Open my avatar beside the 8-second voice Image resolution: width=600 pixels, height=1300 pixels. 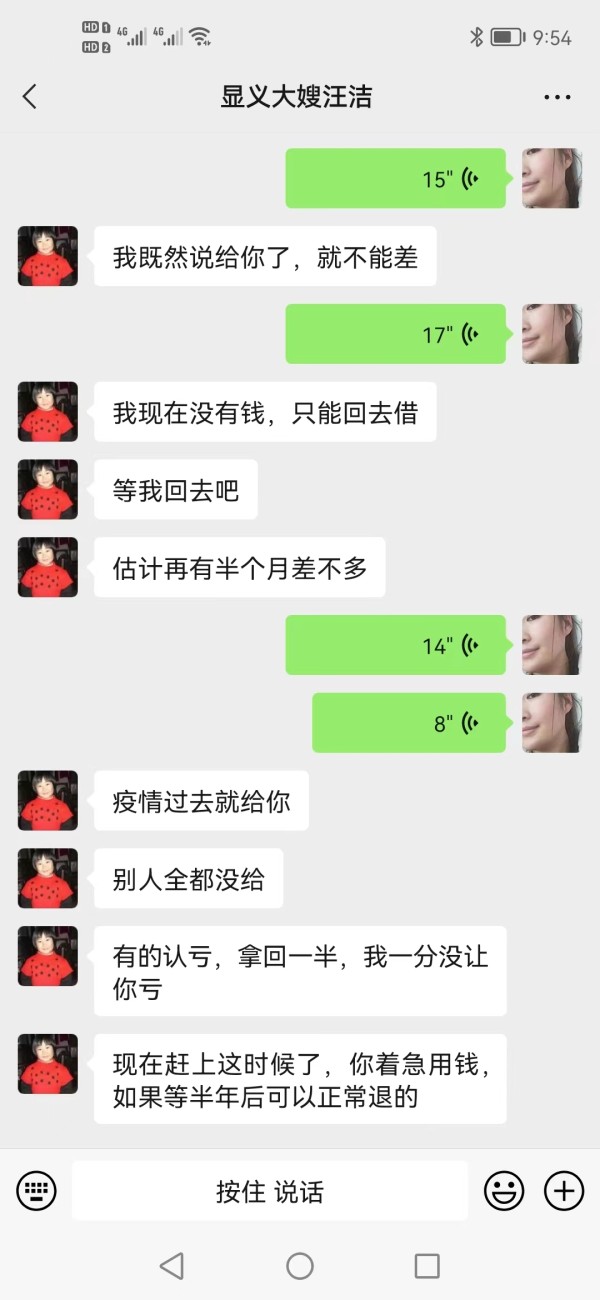pyautogui.click(x=552, y=723)
